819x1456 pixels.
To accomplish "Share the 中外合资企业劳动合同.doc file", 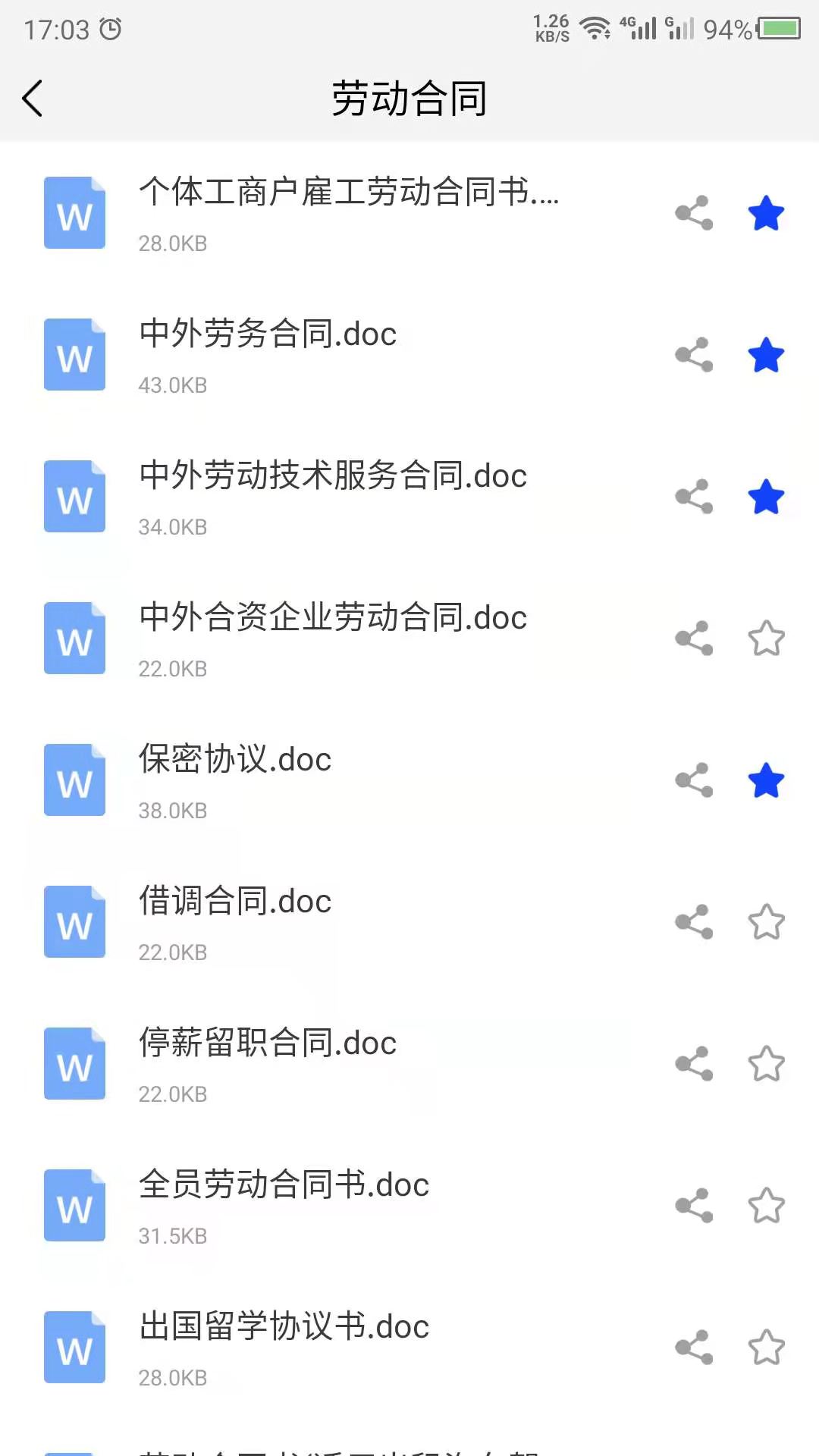I will tap(692, 638).
